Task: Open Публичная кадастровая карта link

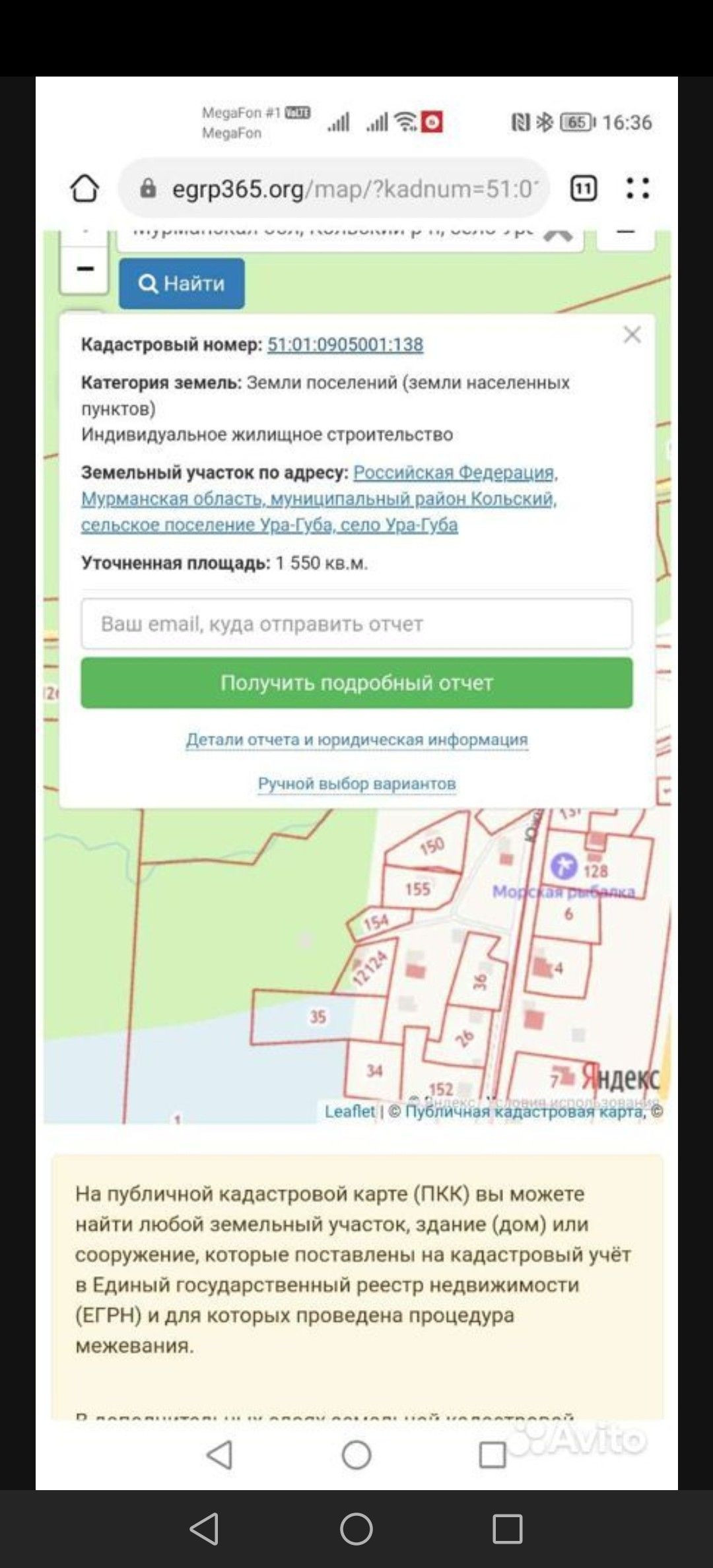Action: (x=524, y=1112)
